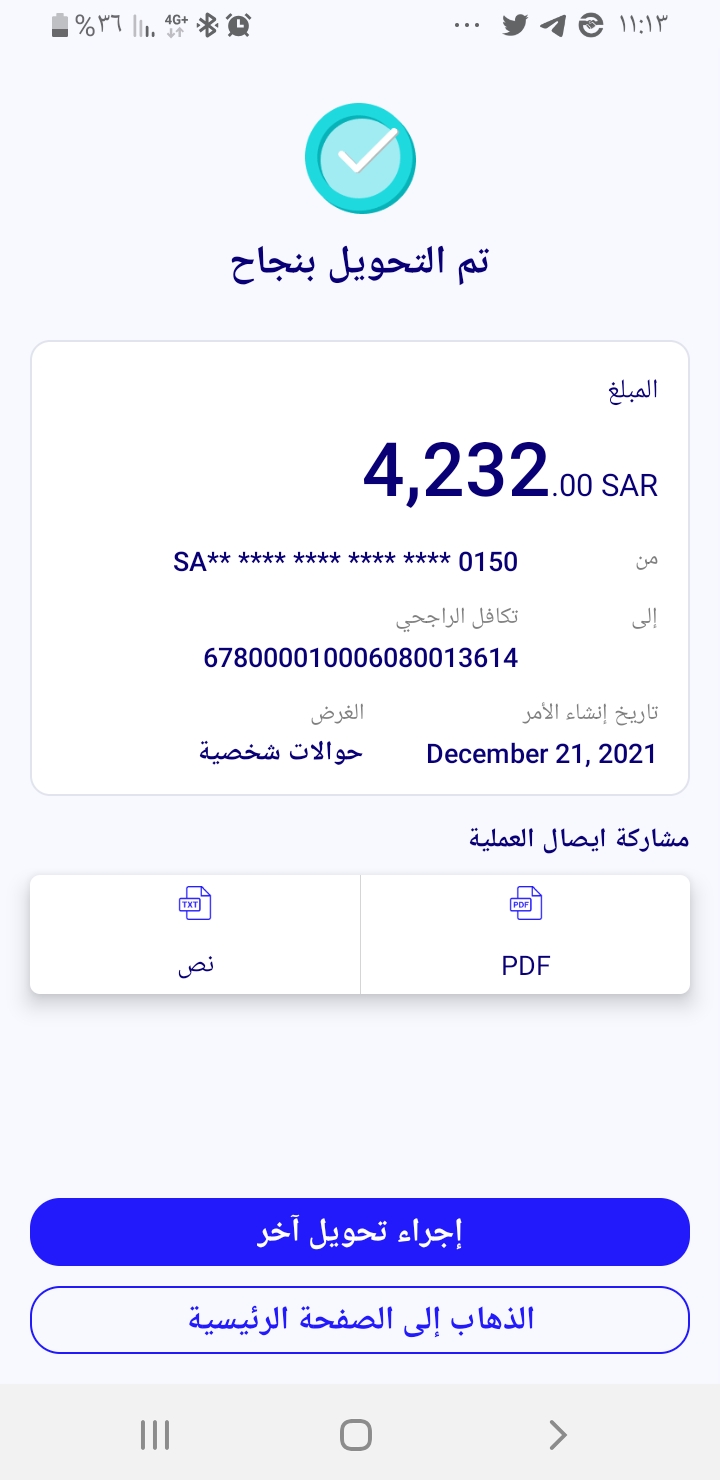Share the receipt as text (نص)
The image size is (720, 1480).
coord(195,934)
